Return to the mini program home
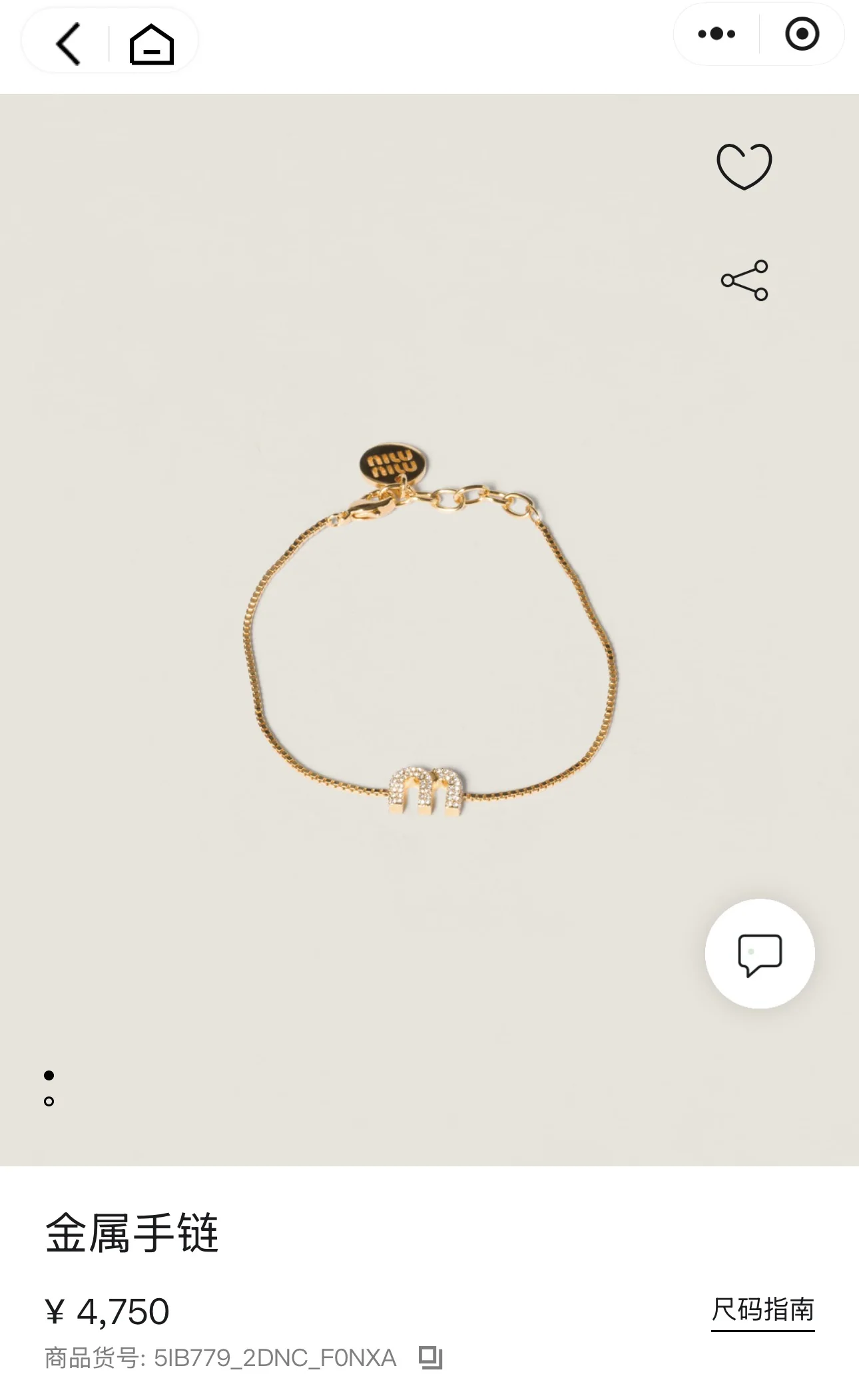 pos(152,44)
